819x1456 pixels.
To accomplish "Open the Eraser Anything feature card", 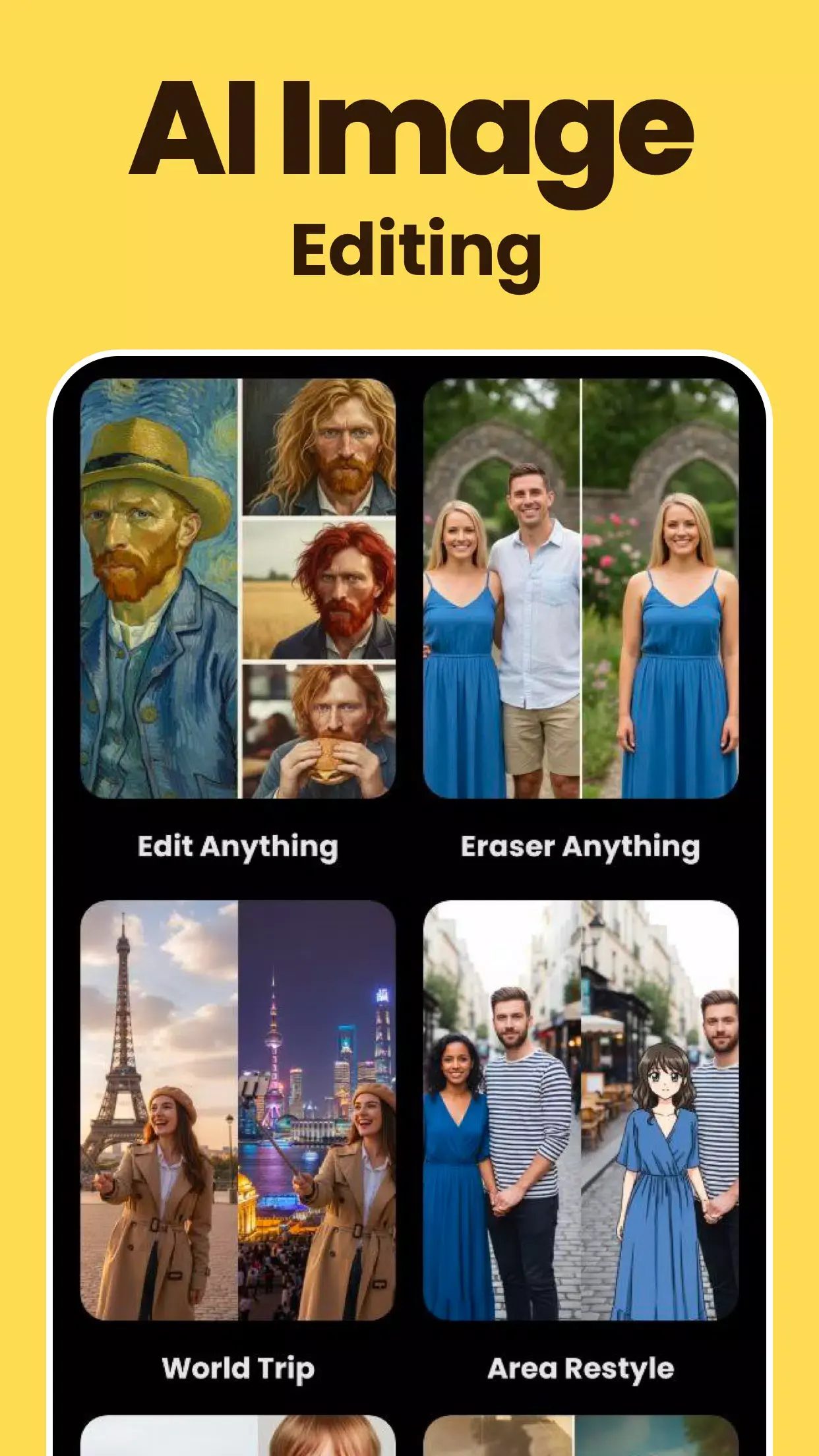I will [580, 593].
